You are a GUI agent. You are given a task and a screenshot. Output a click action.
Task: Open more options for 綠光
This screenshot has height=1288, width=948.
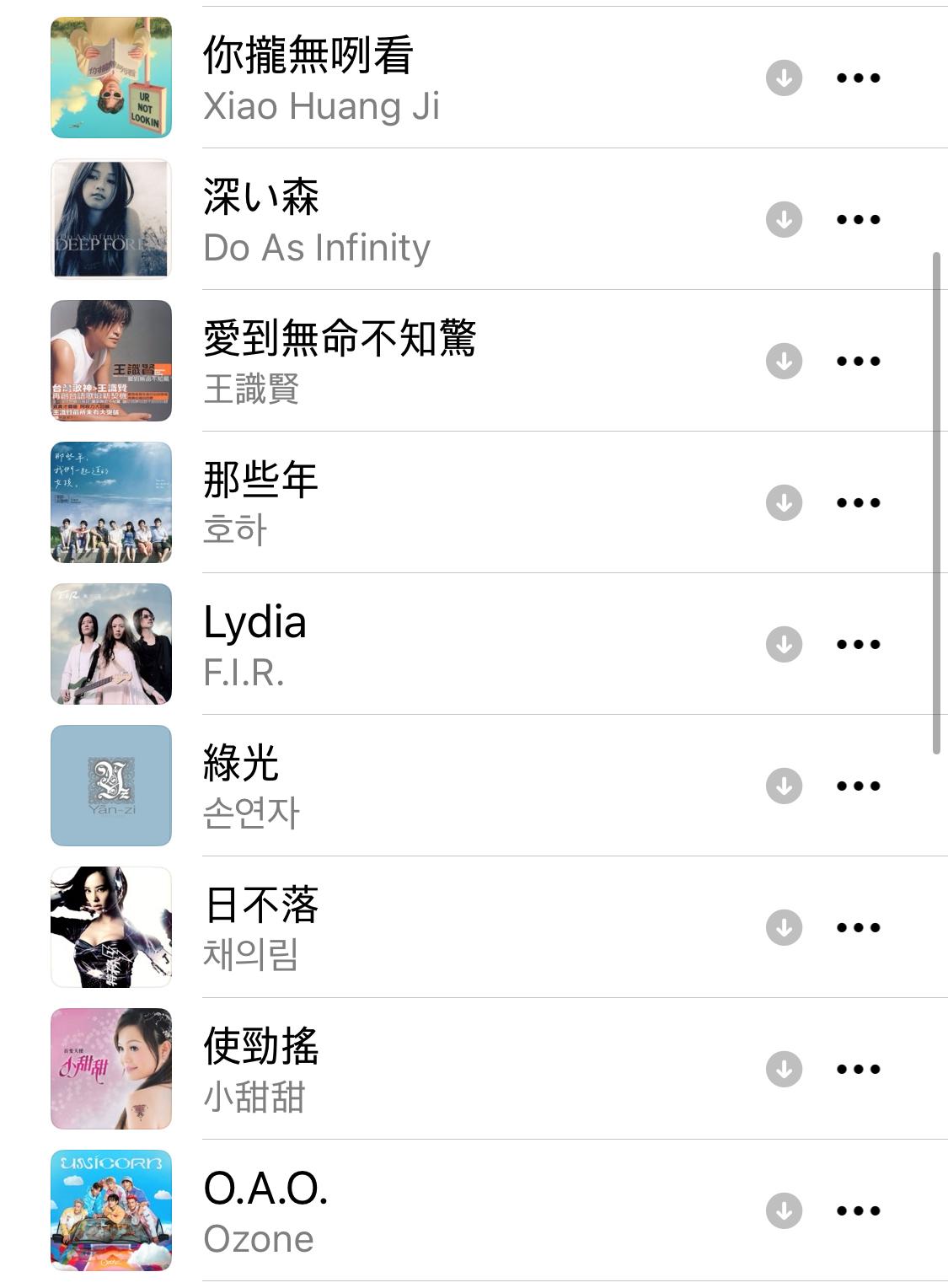[858, 786]
